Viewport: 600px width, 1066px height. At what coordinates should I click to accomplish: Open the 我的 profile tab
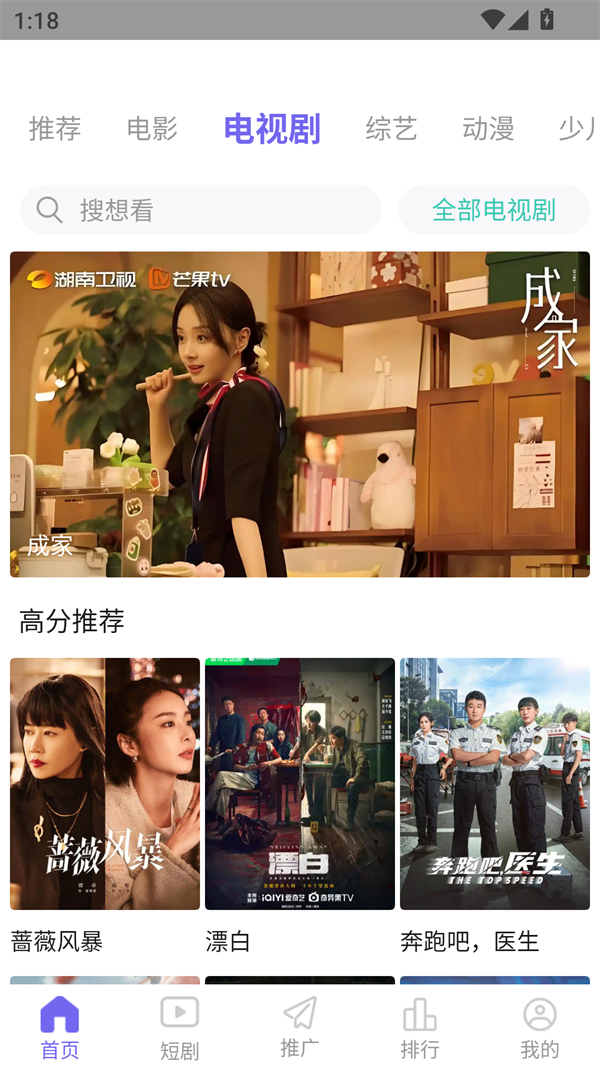(x=540, y=1028)
